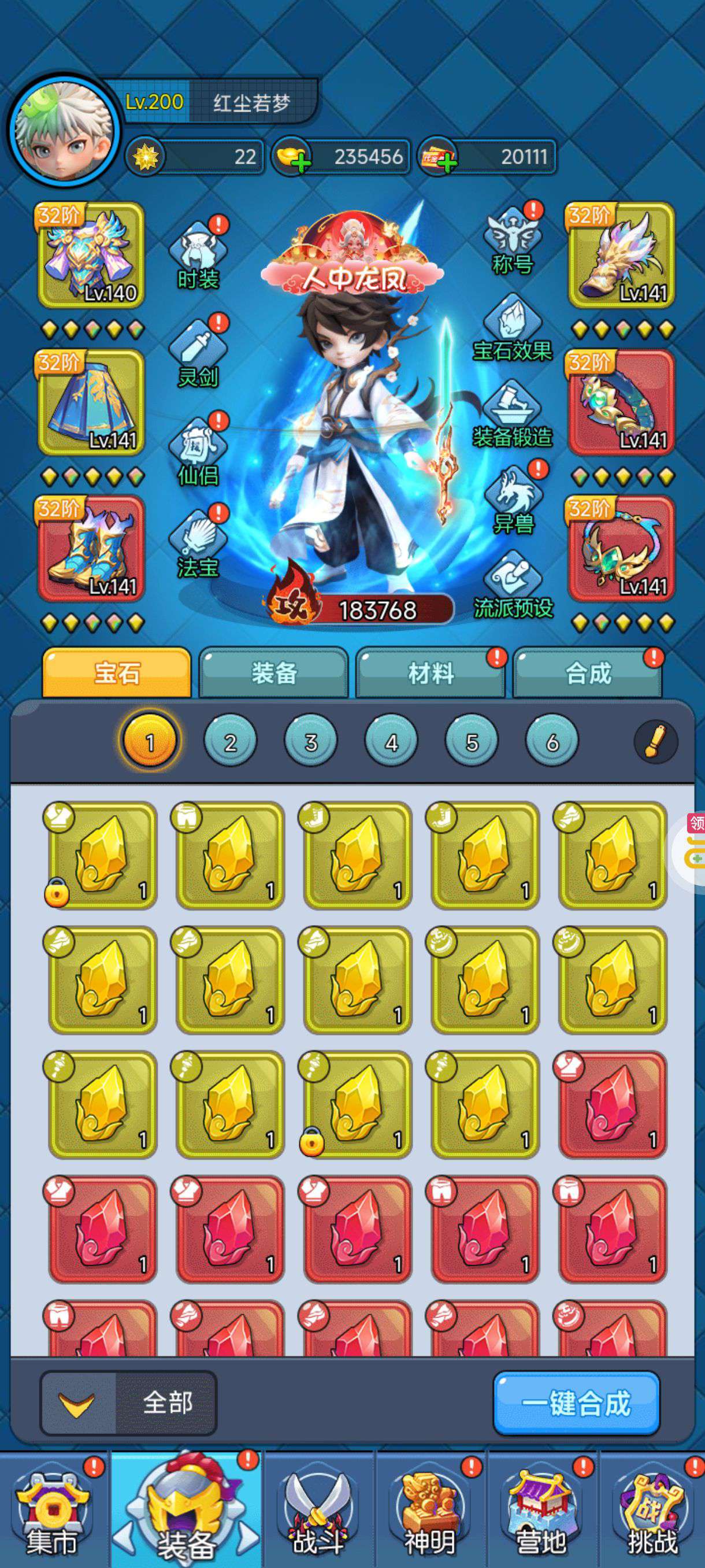The height and width of the screenshot is (1568, 705).
Task: Select gem level filter 6
Action: (x=552, y=741)
